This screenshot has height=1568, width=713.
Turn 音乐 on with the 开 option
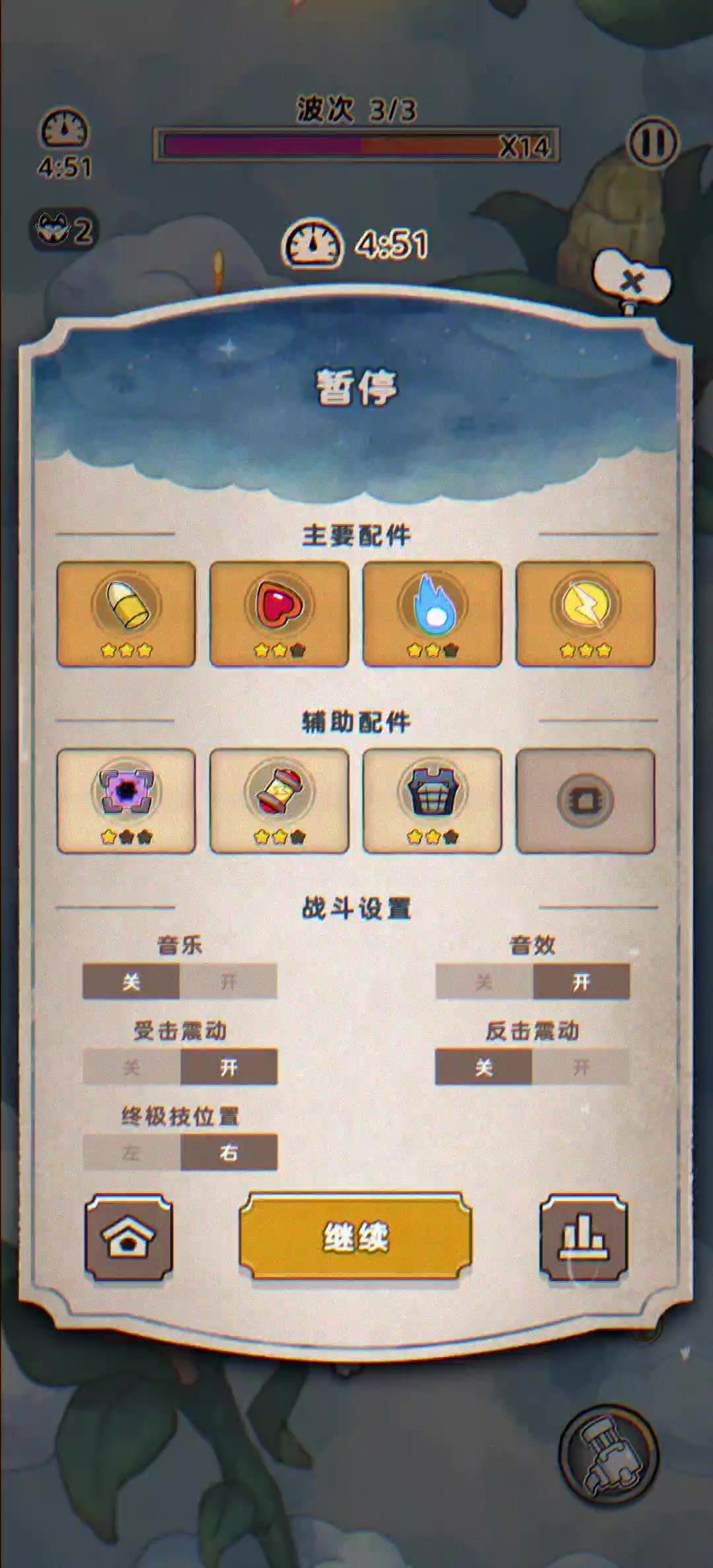pyautogui.click(x=228, y=982)
